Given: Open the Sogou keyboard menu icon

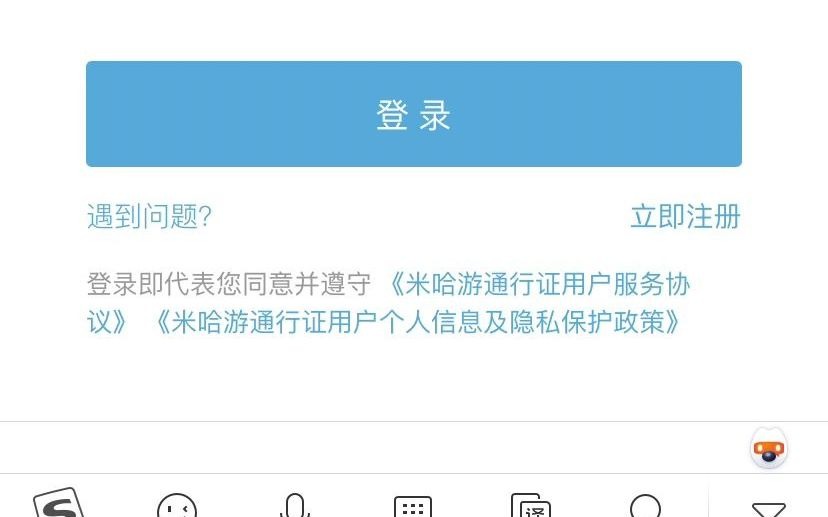Looking at the screenshot, I should (x=60, y=505).
